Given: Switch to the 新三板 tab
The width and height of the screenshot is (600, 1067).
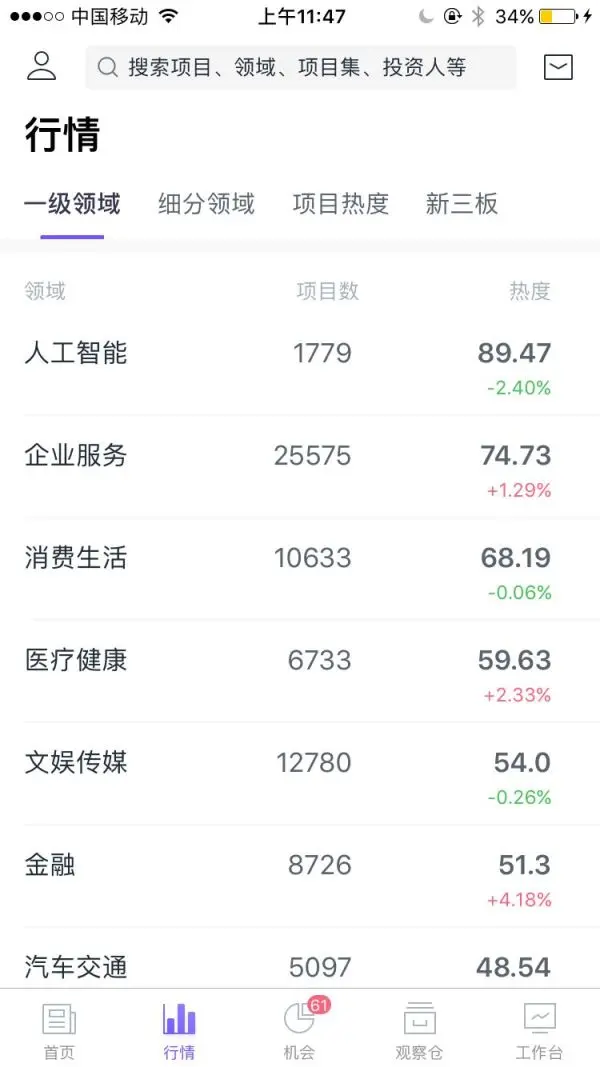Looking at the screenshot, I should 461,204.
